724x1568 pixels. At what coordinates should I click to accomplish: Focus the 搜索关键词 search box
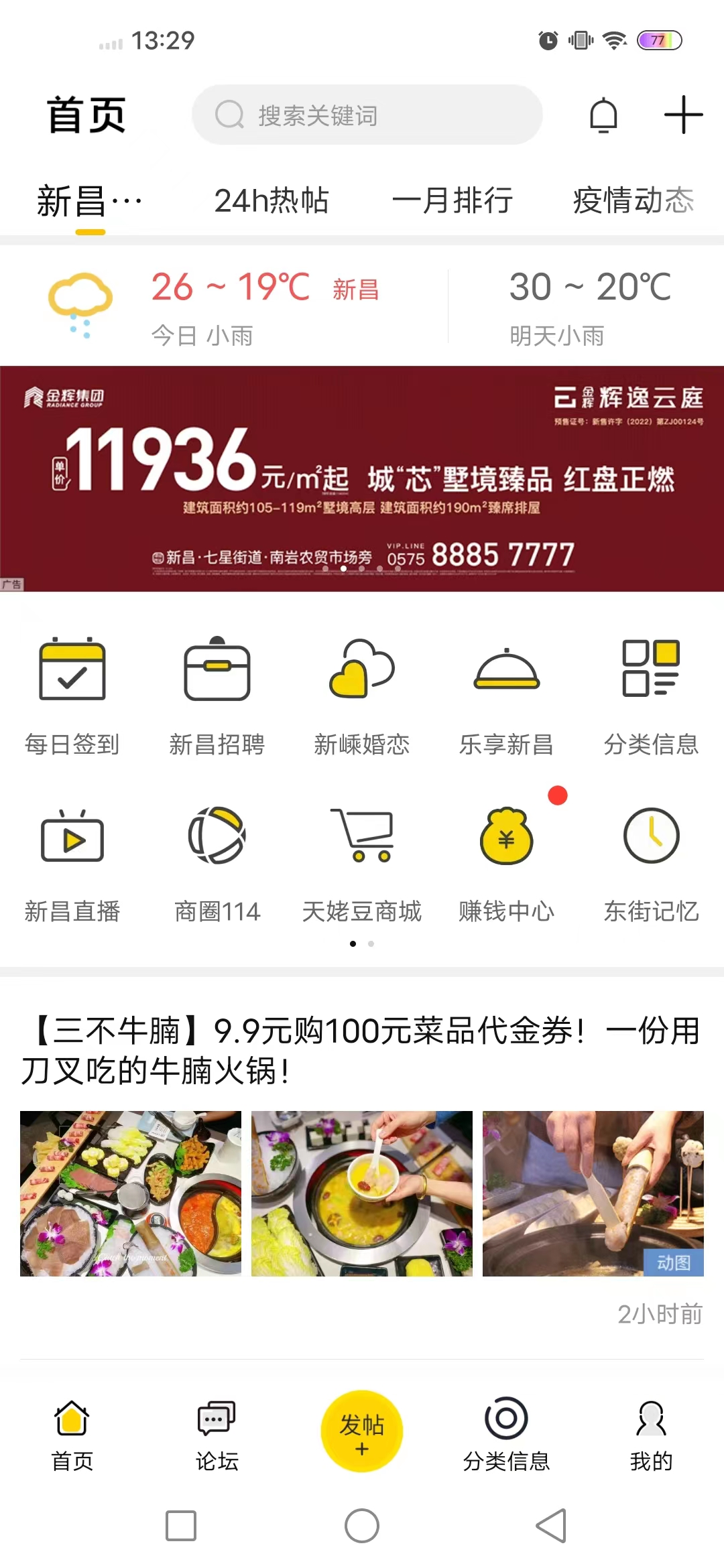[x=367, y=115]
